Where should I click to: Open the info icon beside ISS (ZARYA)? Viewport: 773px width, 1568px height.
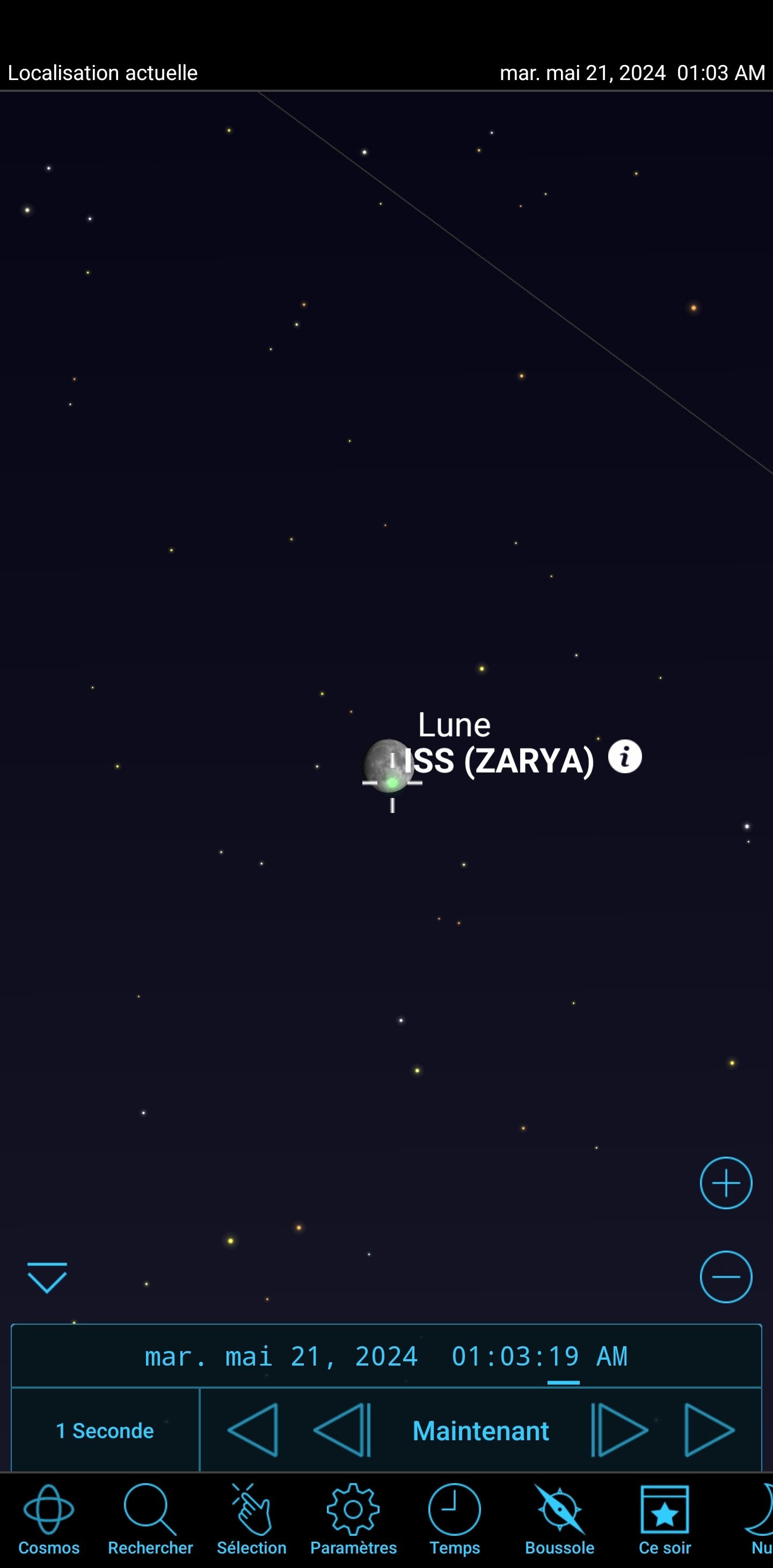click(x=625, y=757)
